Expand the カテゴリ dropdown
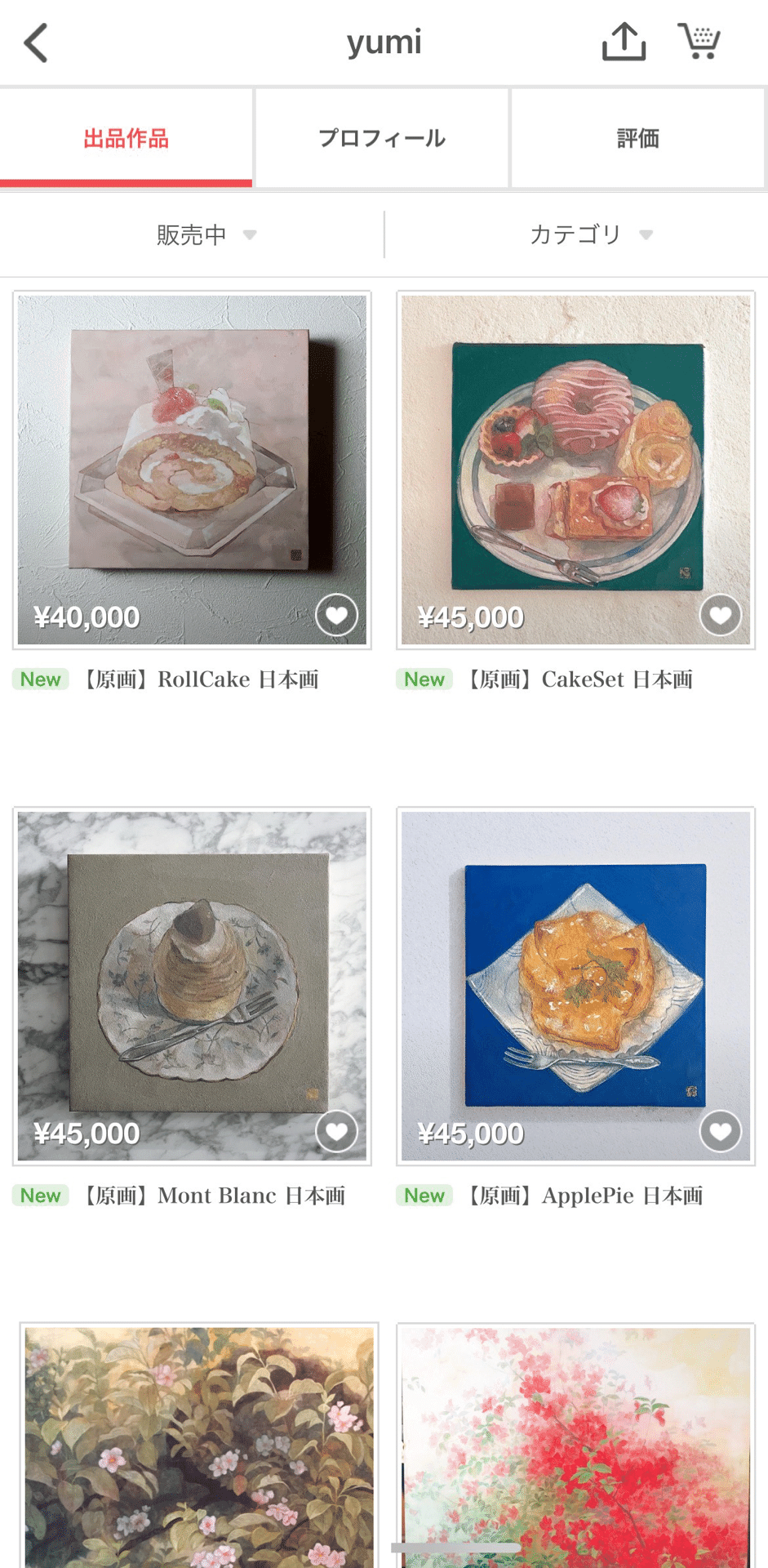 tap(590, 235)
